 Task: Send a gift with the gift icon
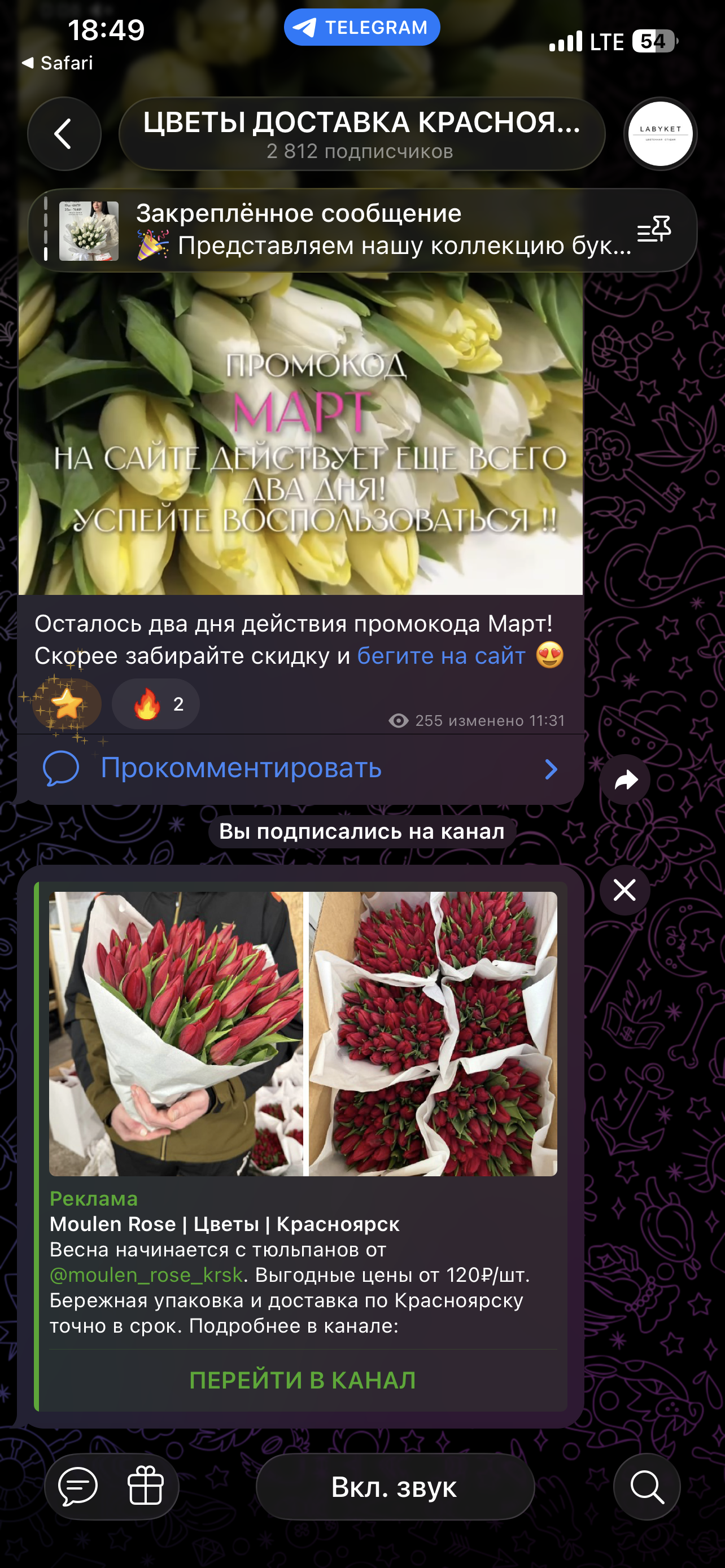[146, 1486]
